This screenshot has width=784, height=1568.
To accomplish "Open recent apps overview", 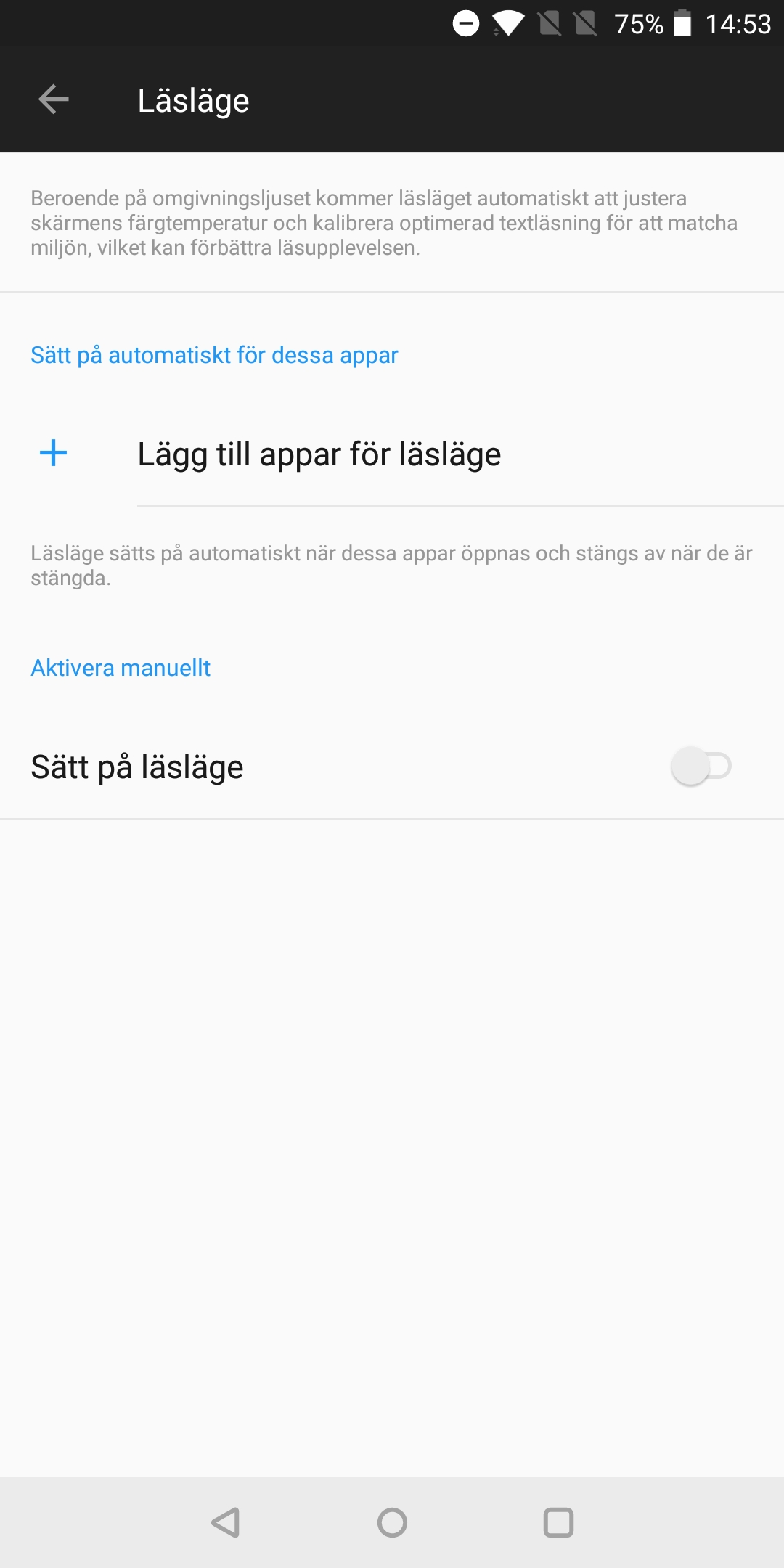I will 558,1522.
